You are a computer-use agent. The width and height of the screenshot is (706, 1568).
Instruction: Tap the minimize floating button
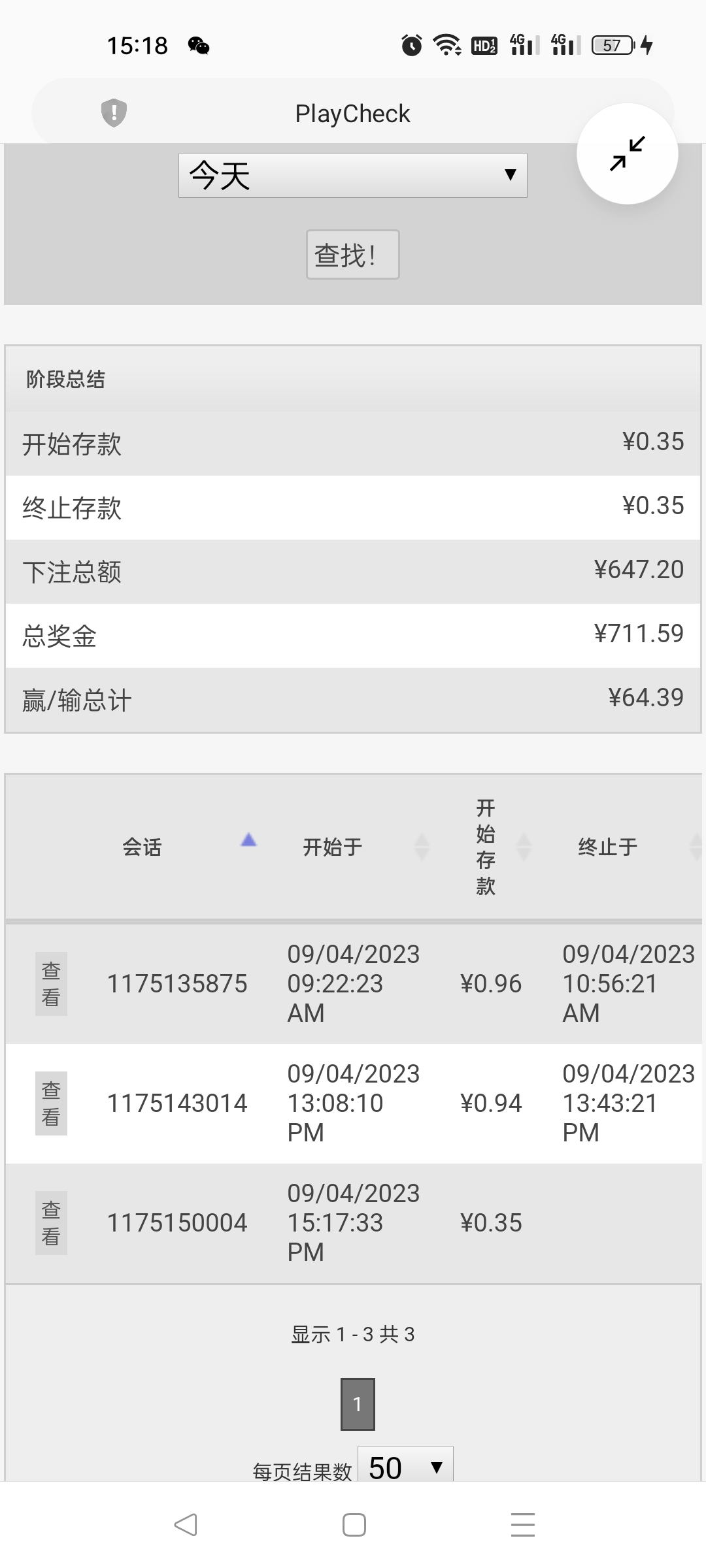pyautogui.click(x=627, y=154)
